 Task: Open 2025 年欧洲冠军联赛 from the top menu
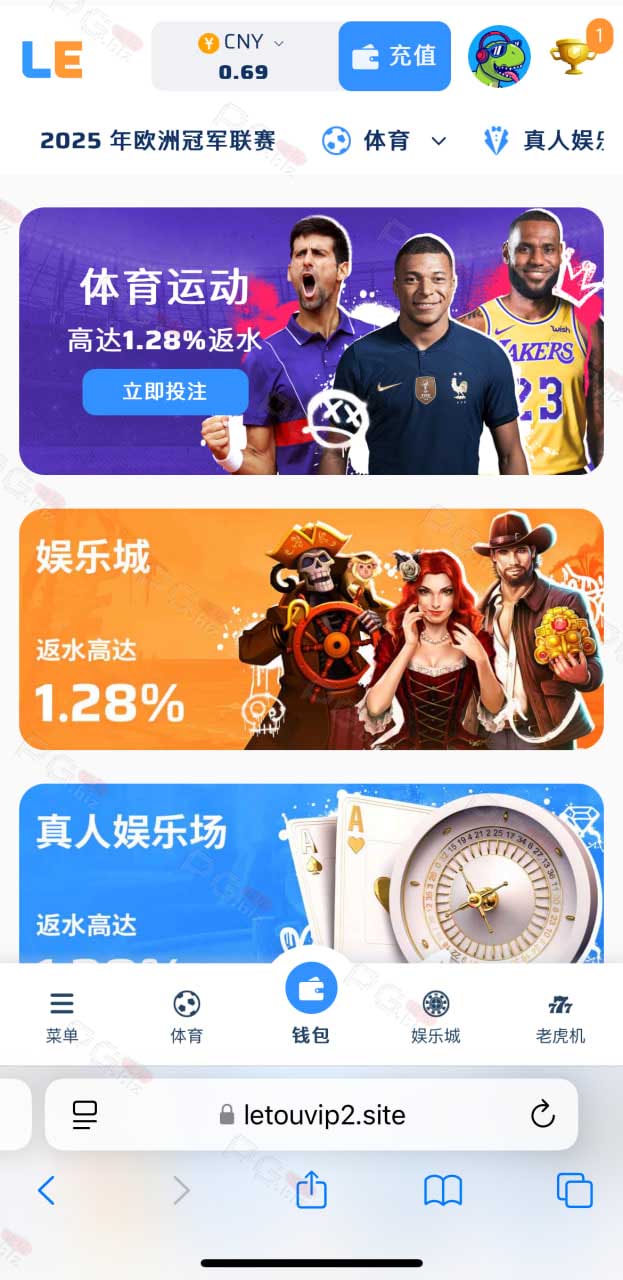(157, 141)
